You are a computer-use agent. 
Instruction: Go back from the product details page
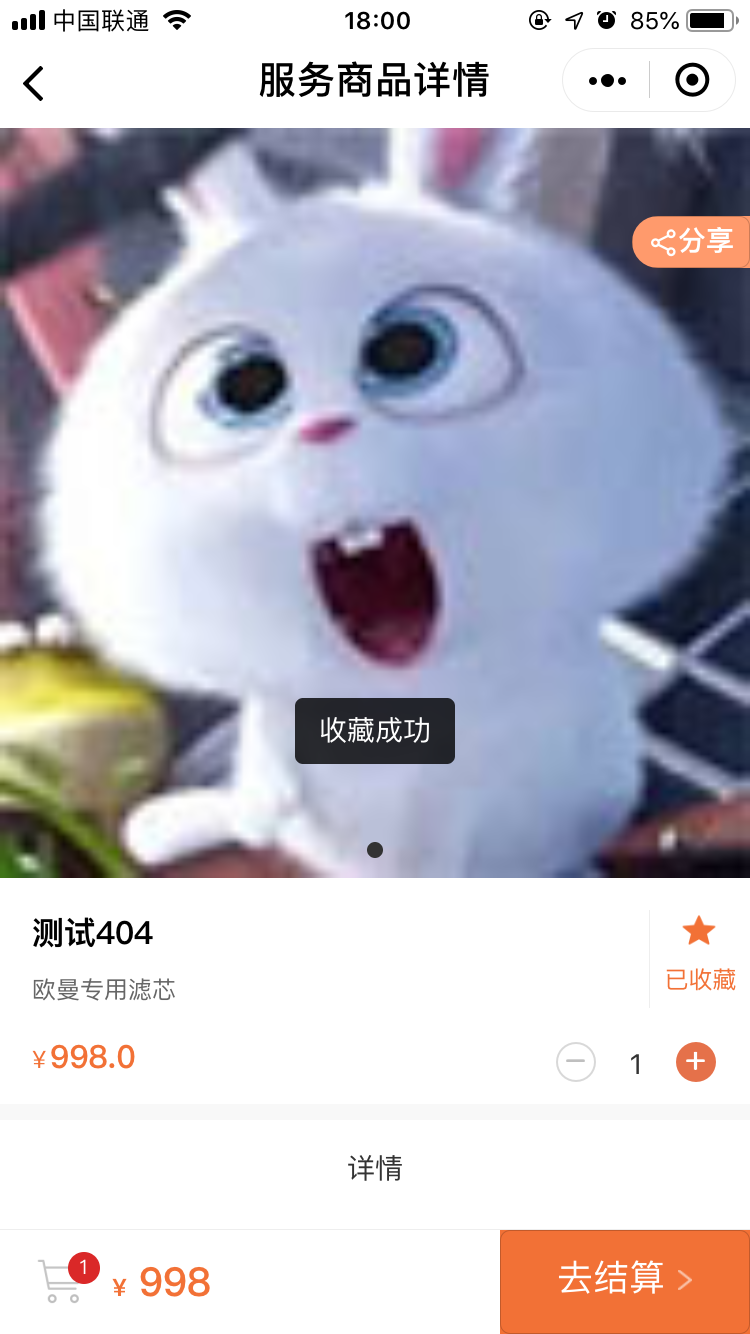(34, 82)
